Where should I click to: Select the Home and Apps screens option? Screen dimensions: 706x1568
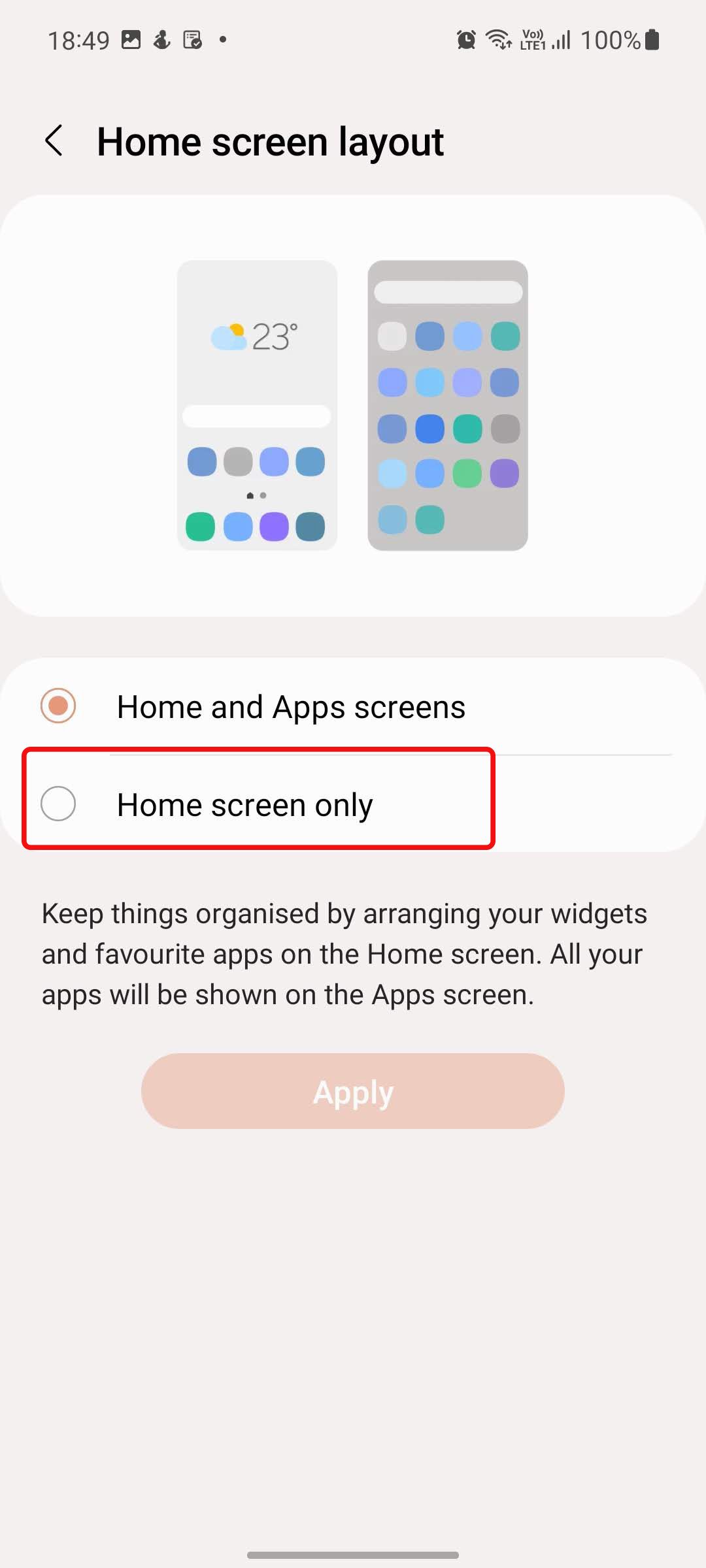pos(291,706)
